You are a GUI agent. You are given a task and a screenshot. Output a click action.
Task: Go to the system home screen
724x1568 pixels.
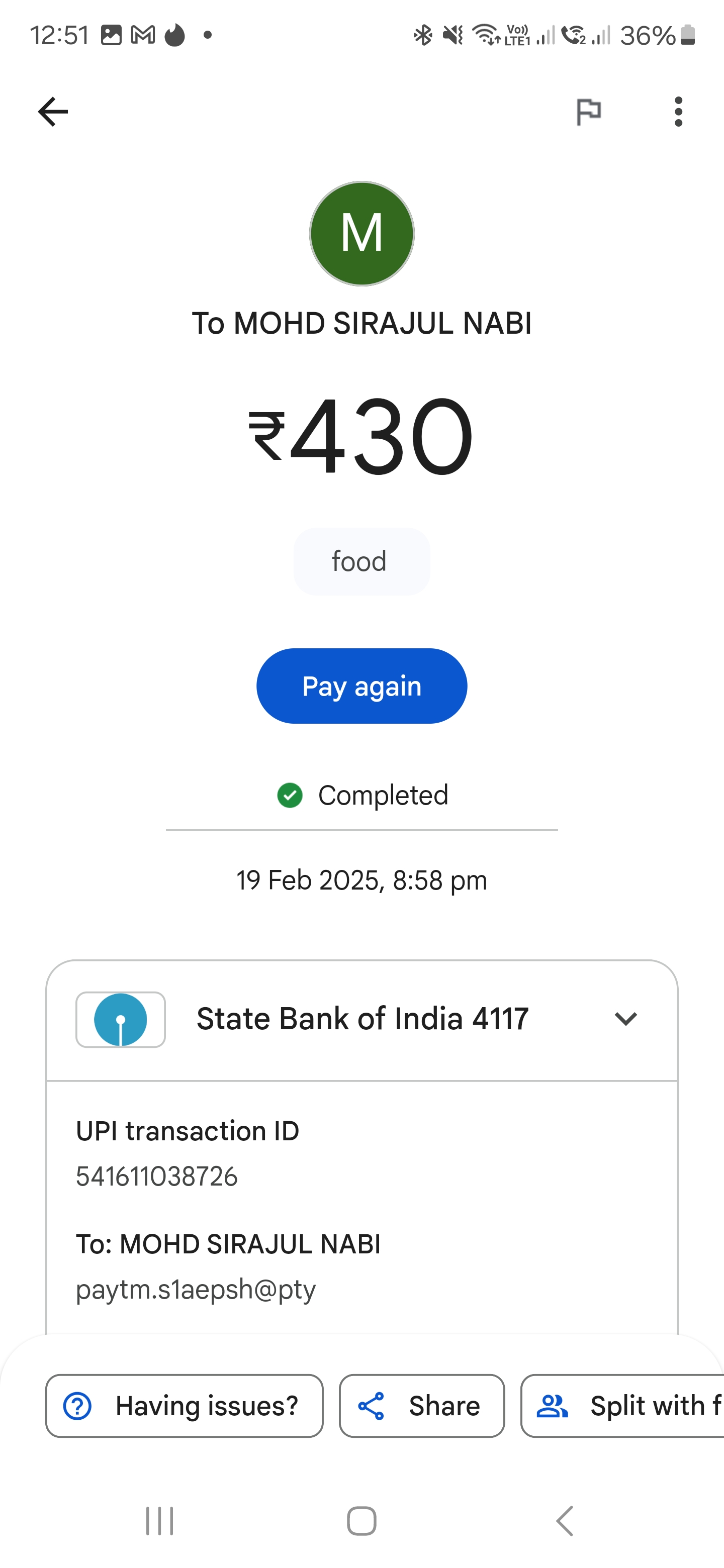pos(361,1522)
